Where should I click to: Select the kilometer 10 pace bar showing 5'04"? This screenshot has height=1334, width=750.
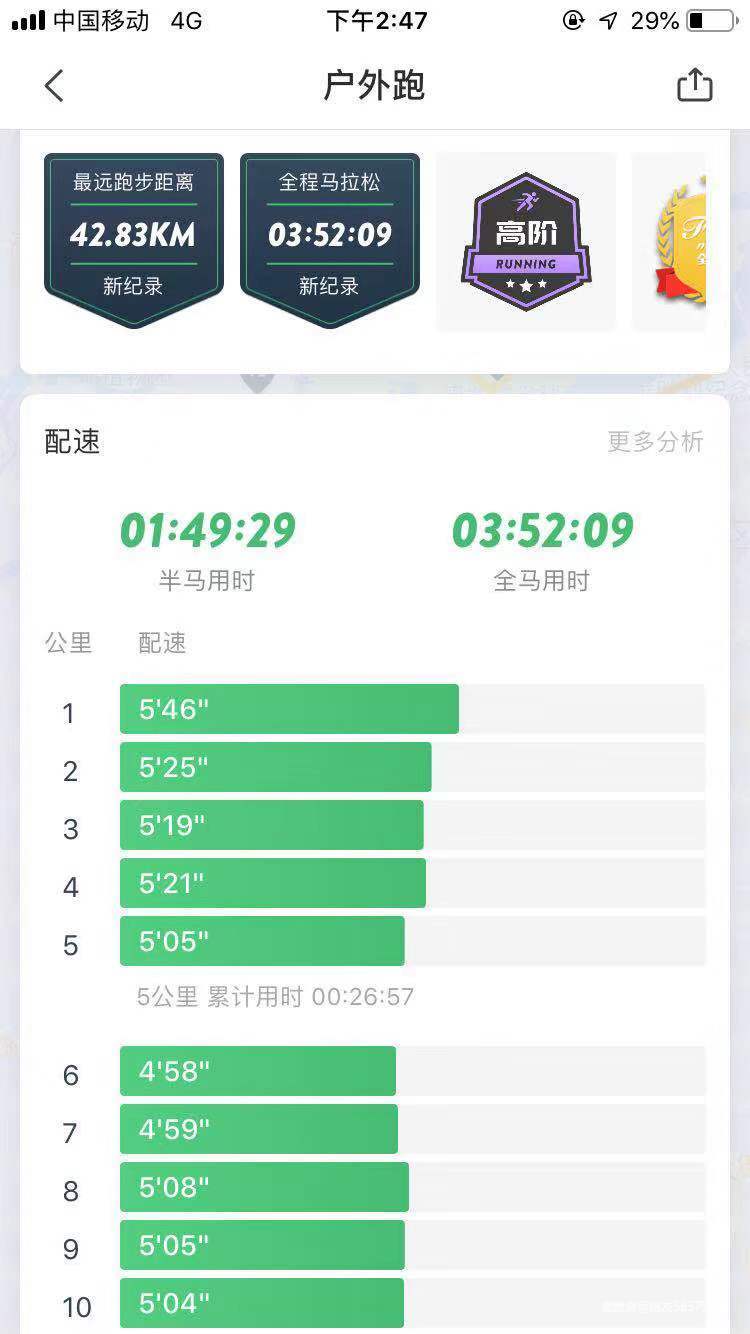[x=260, y=1303]
